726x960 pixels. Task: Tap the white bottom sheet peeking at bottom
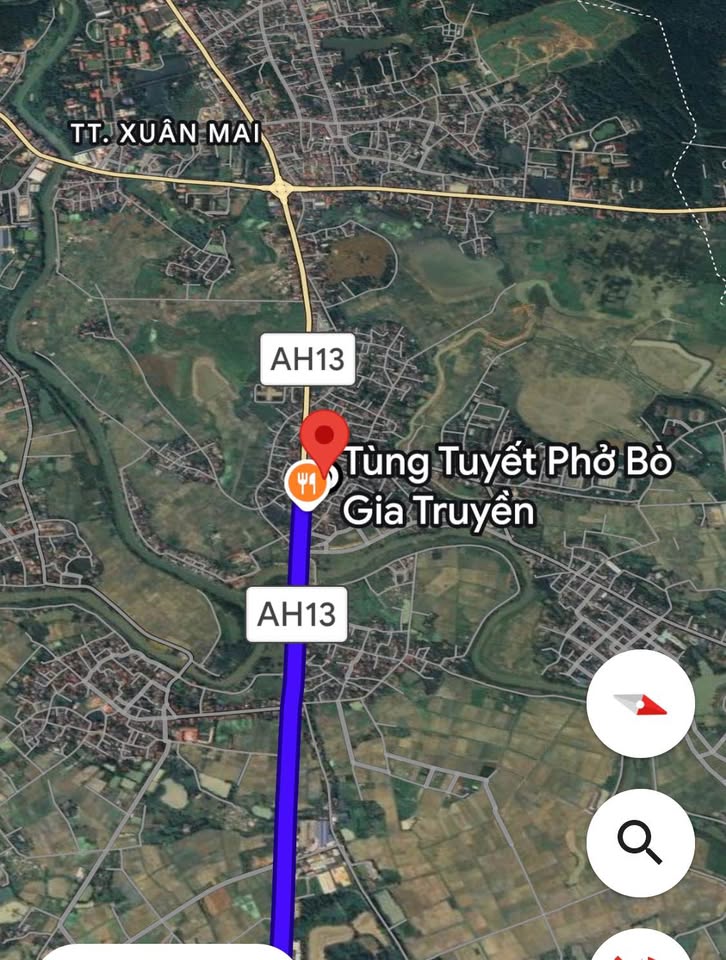[160, 953]
